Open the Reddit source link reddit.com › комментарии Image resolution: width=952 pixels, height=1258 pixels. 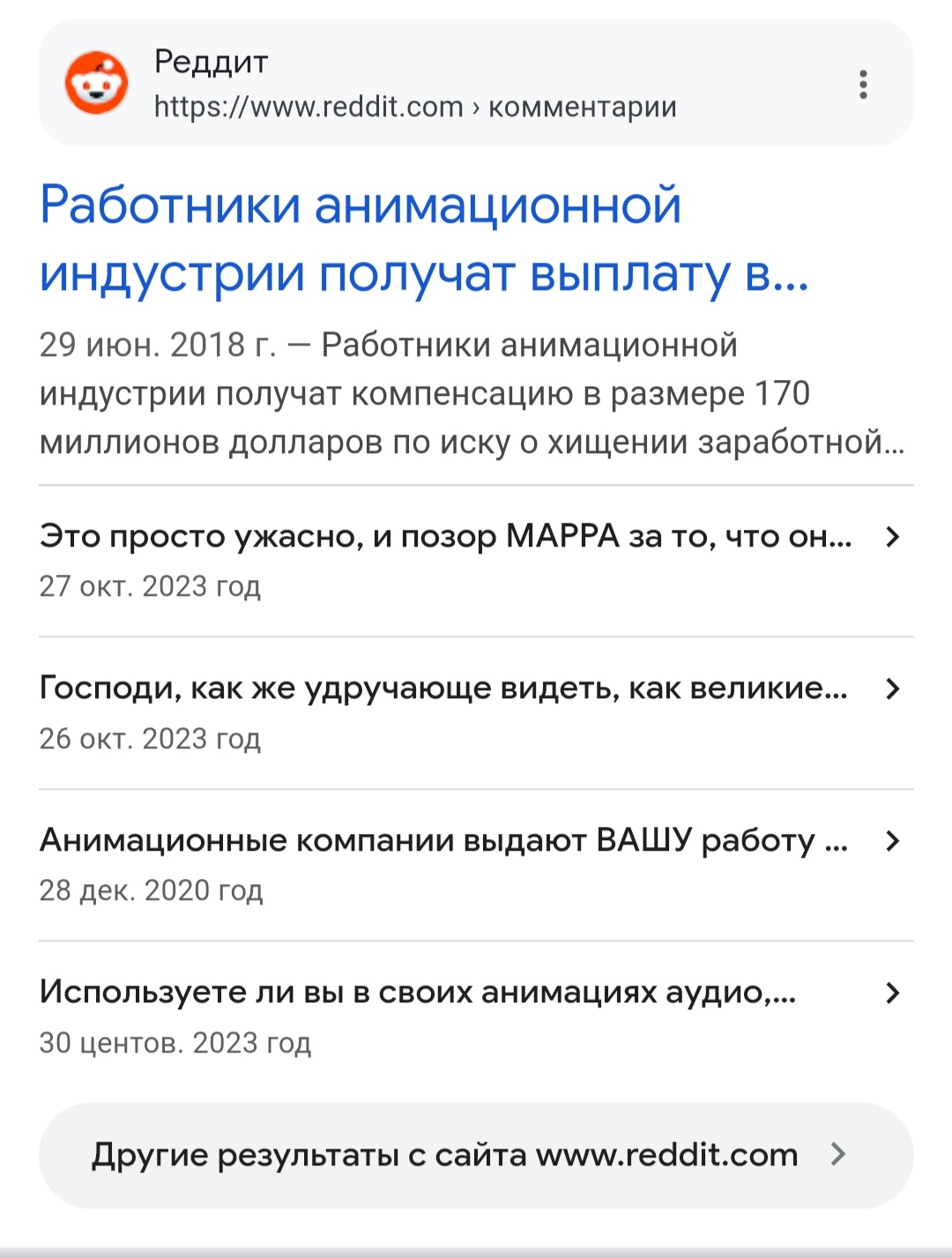tap(414, 107)
